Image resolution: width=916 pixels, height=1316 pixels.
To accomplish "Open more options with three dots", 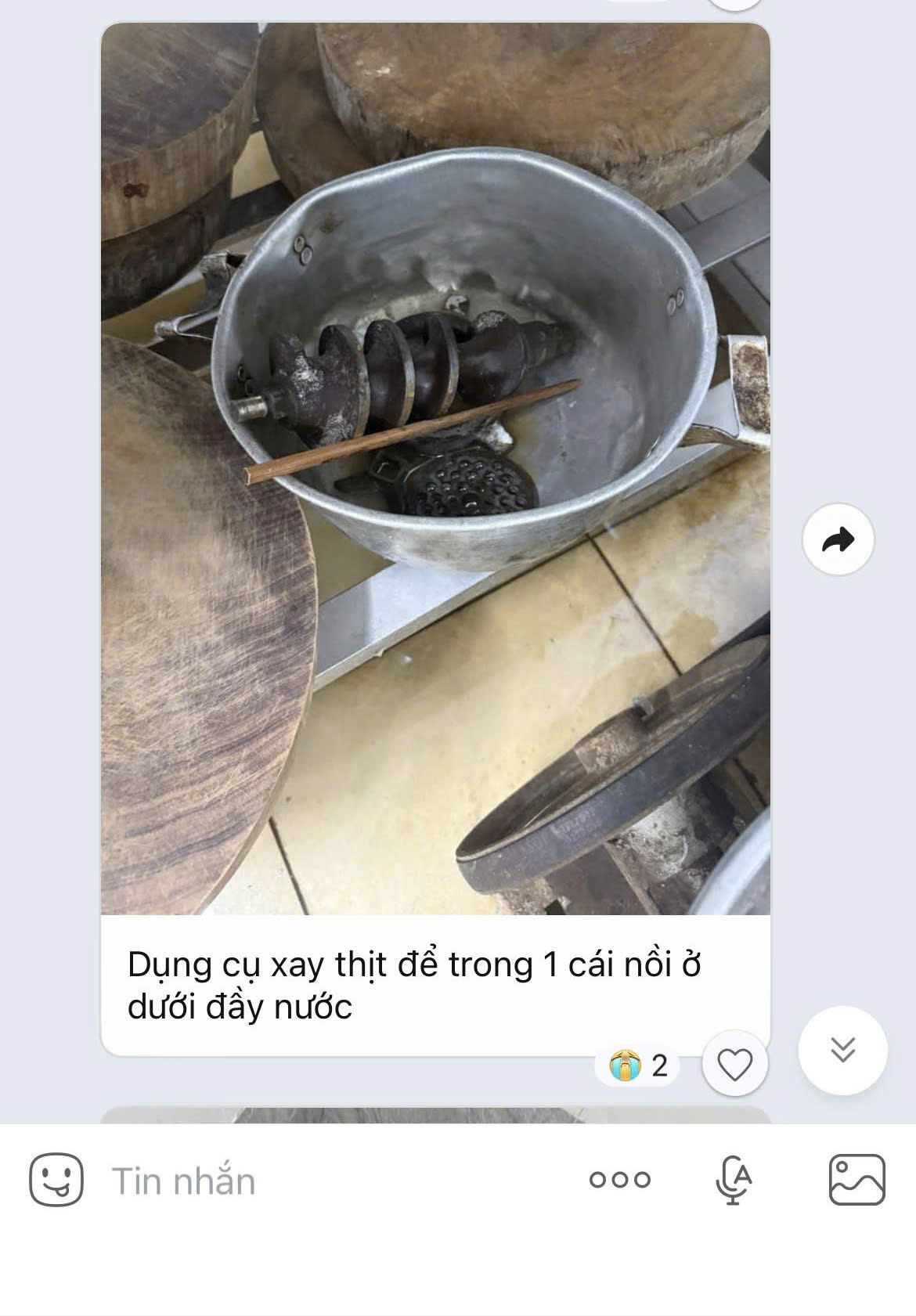I will pyautogui.click(x=619, y=1179).
